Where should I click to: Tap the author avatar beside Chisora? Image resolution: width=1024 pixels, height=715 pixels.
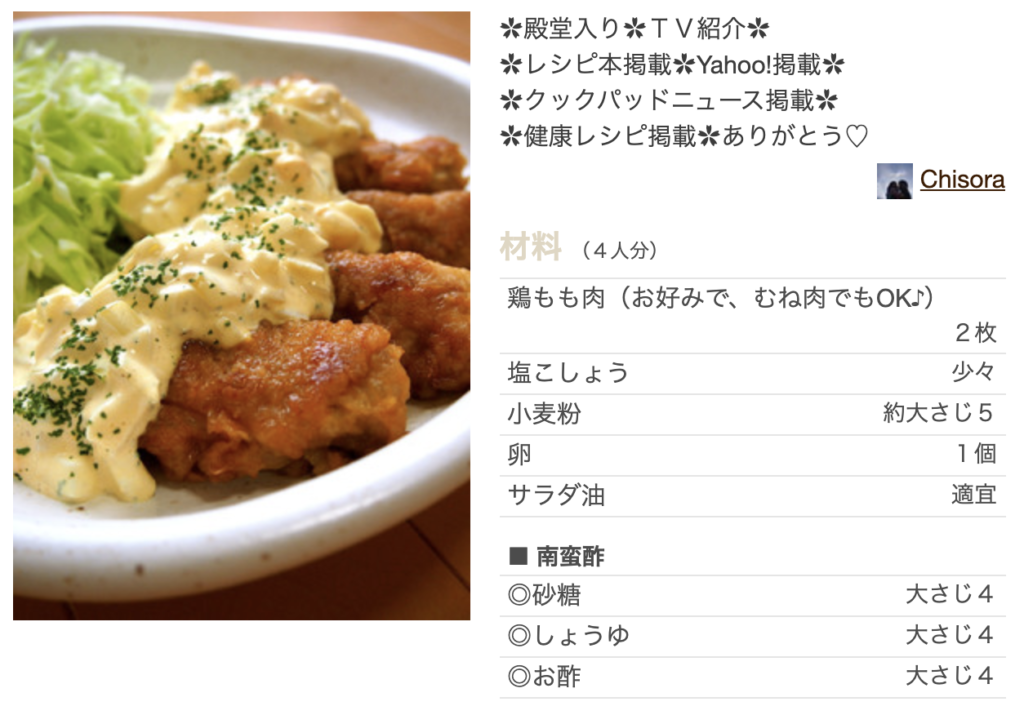(894, 181)
